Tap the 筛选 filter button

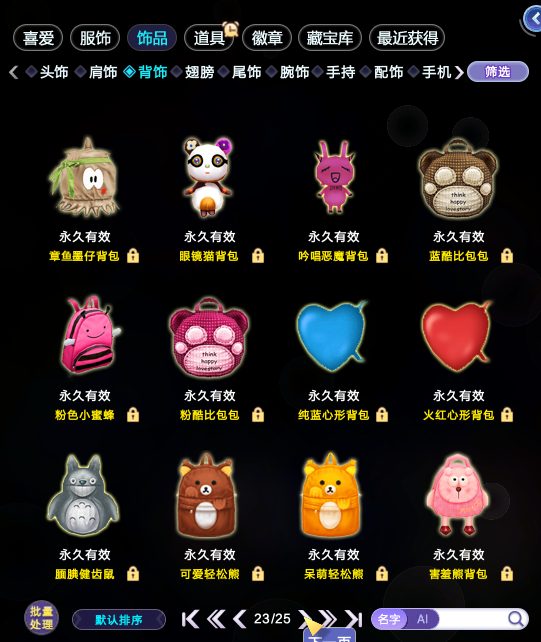[498, 72]
